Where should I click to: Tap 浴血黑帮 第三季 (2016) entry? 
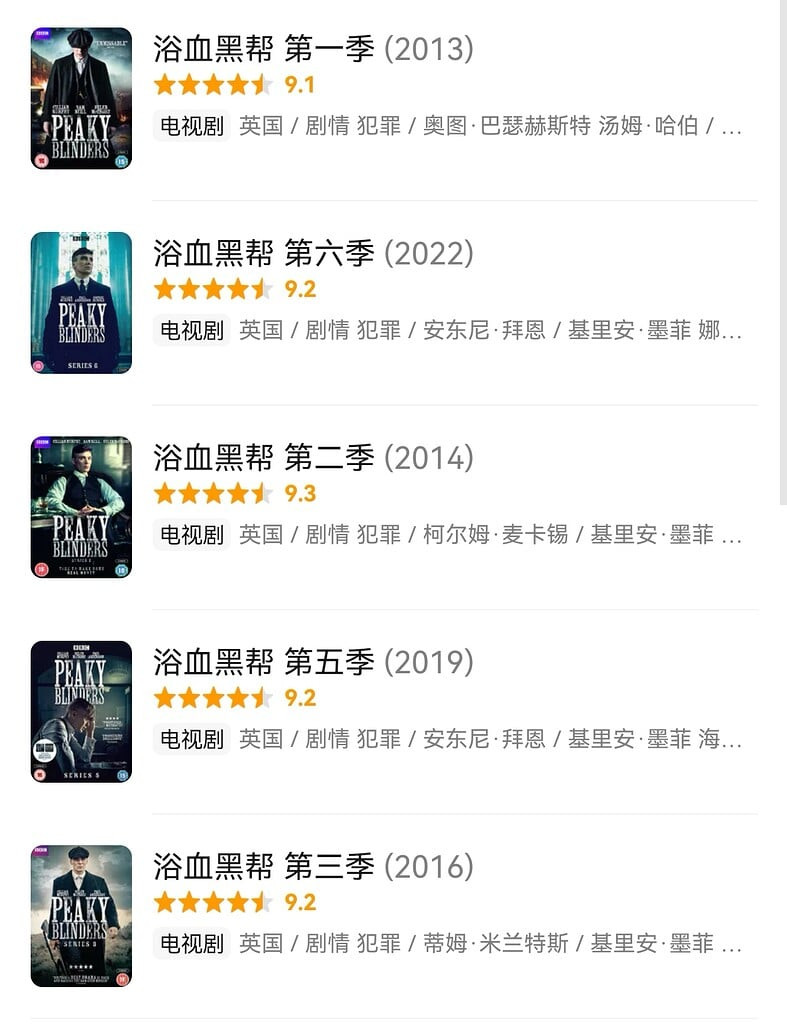click(313, 866)
